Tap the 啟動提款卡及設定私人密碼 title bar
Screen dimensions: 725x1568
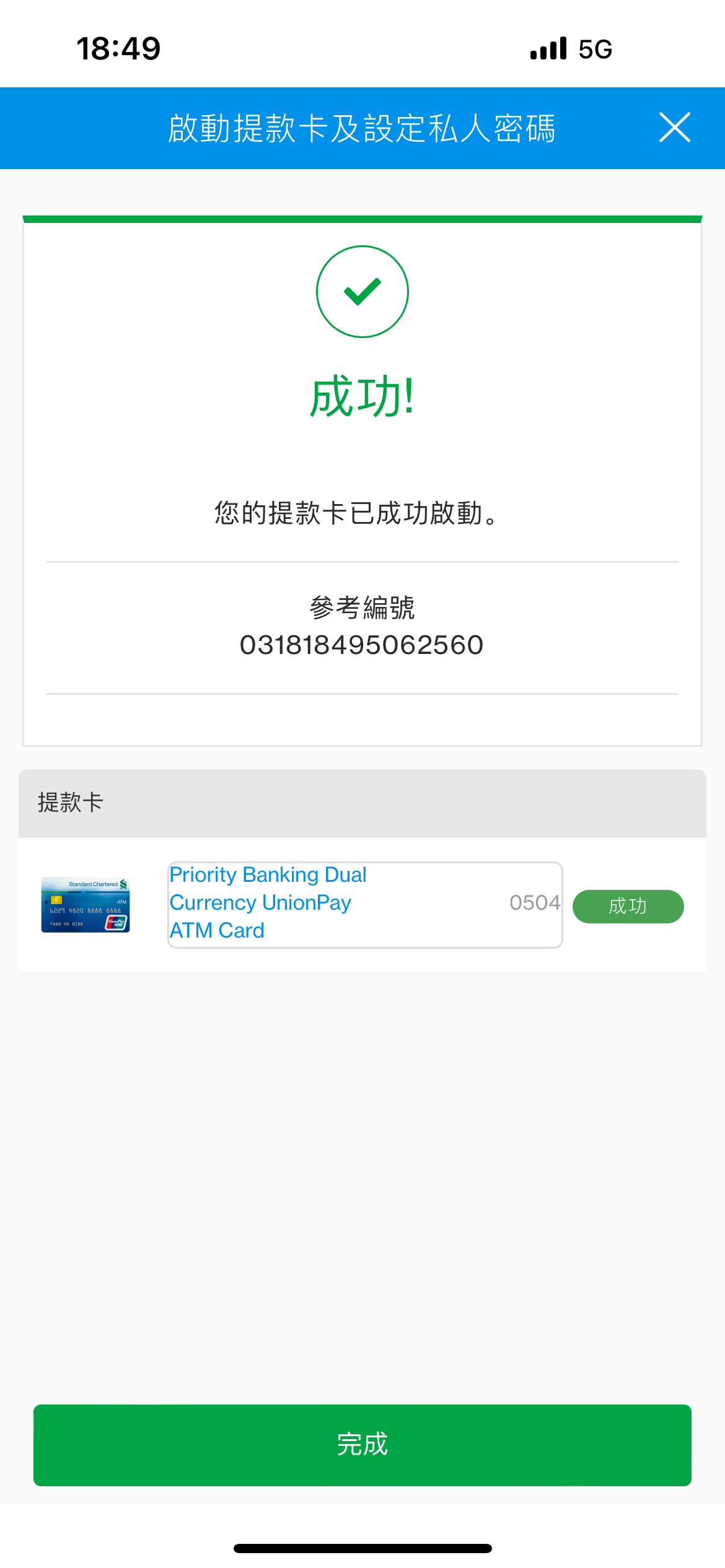click(x=362, y=128)
